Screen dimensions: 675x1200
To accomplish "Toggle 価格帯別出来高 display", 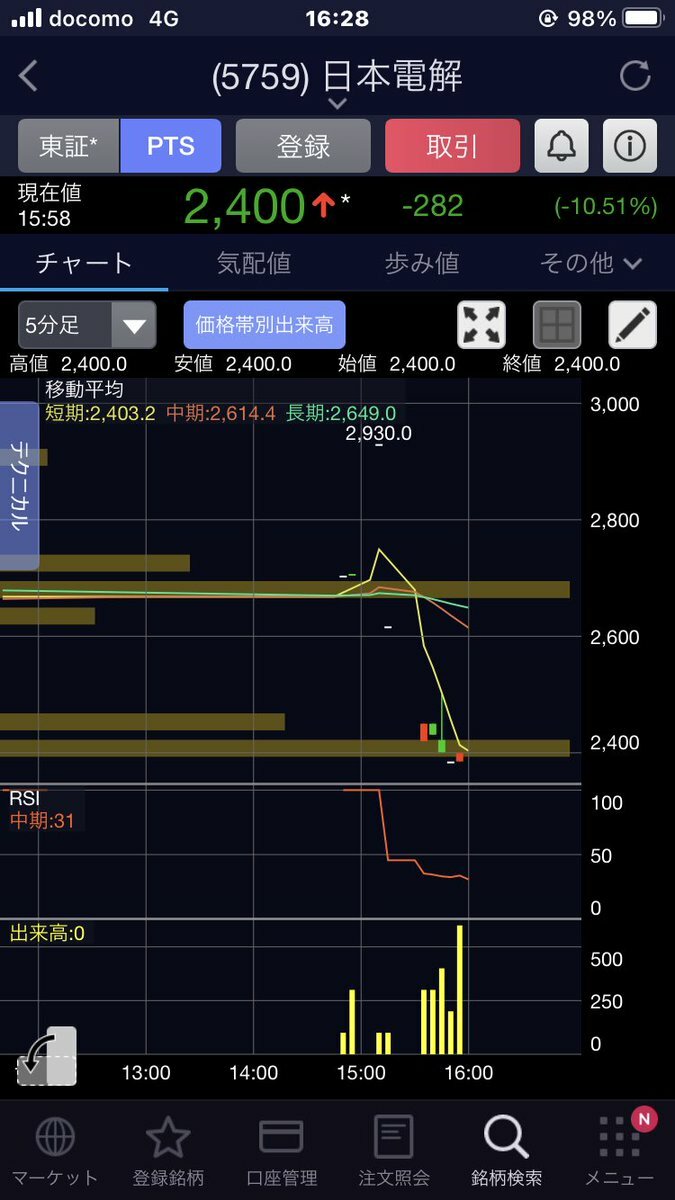I will tap(264, 325).
